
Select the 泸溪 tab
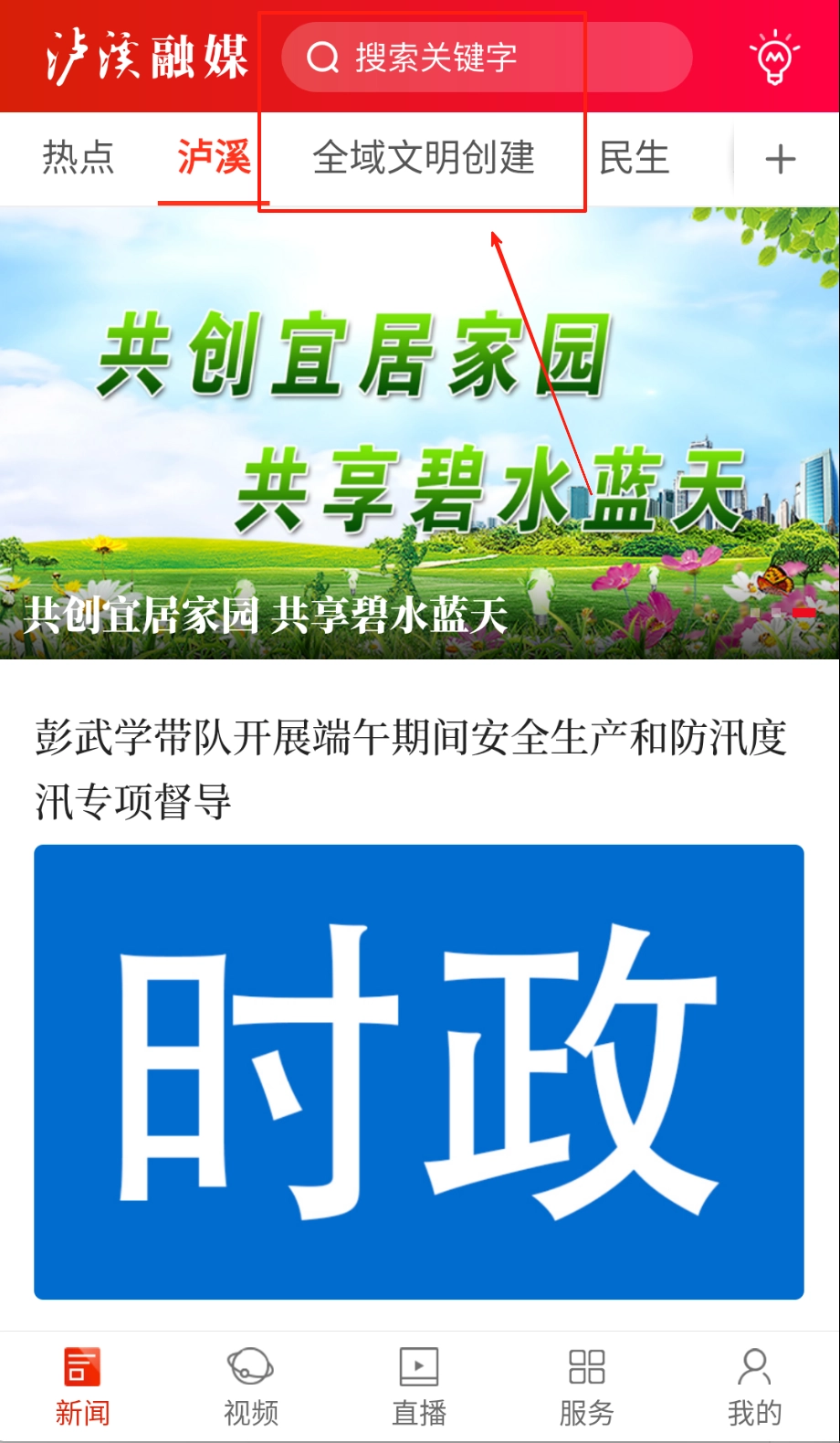click(214, 158)
